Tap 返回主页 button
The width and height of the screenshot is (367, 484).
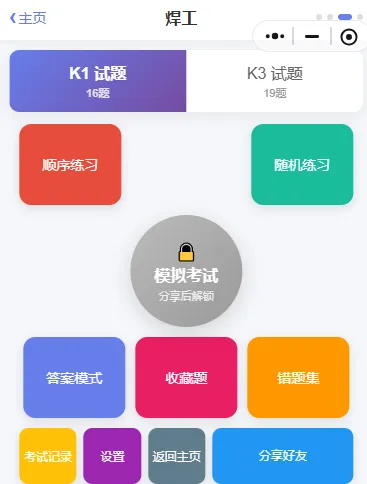click(177, 456)
